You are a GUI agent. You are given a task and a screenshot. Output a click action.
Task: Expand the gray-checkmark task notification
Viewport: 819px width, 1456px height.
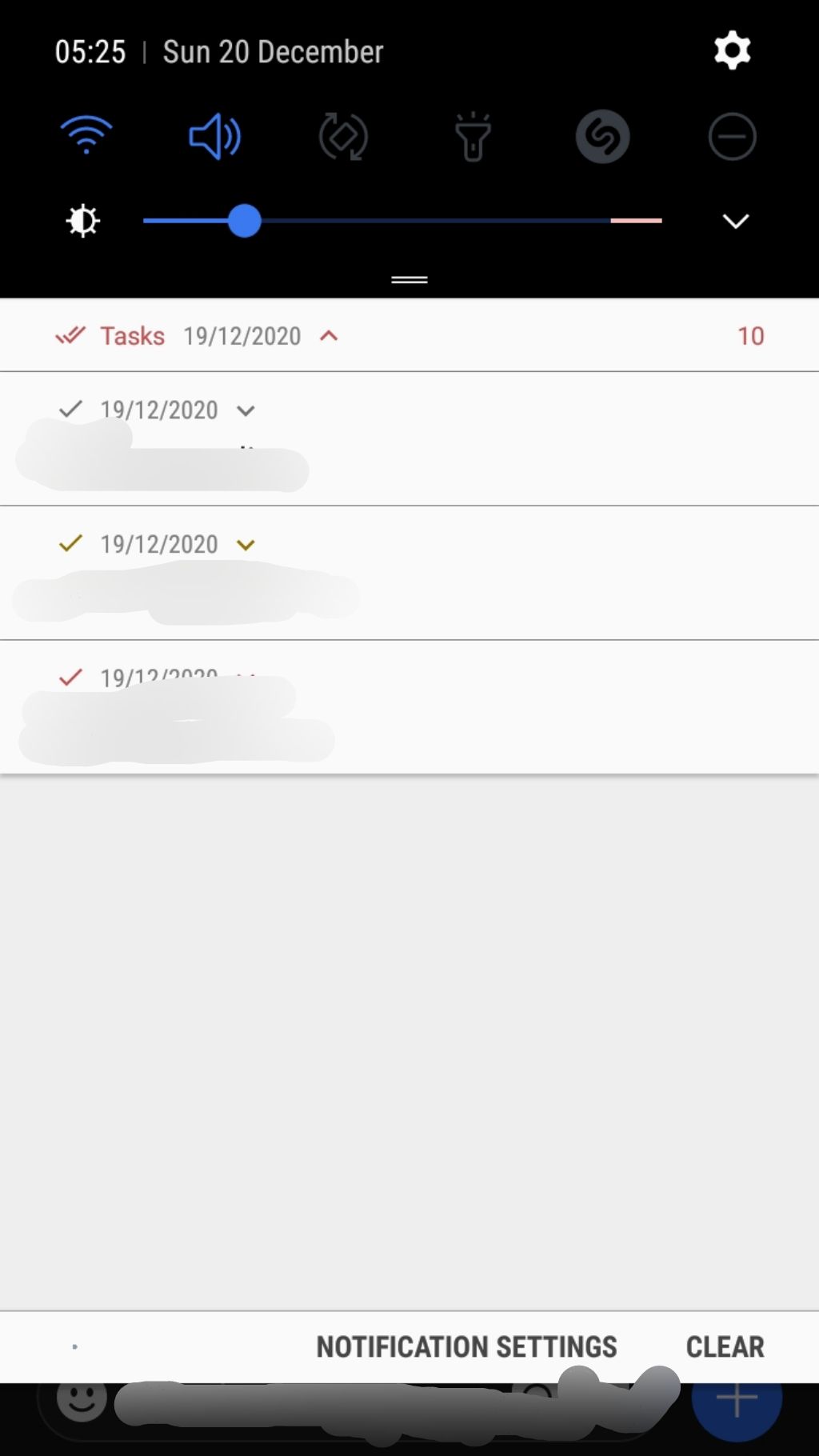pyautogui.click(x=246, y=410)
